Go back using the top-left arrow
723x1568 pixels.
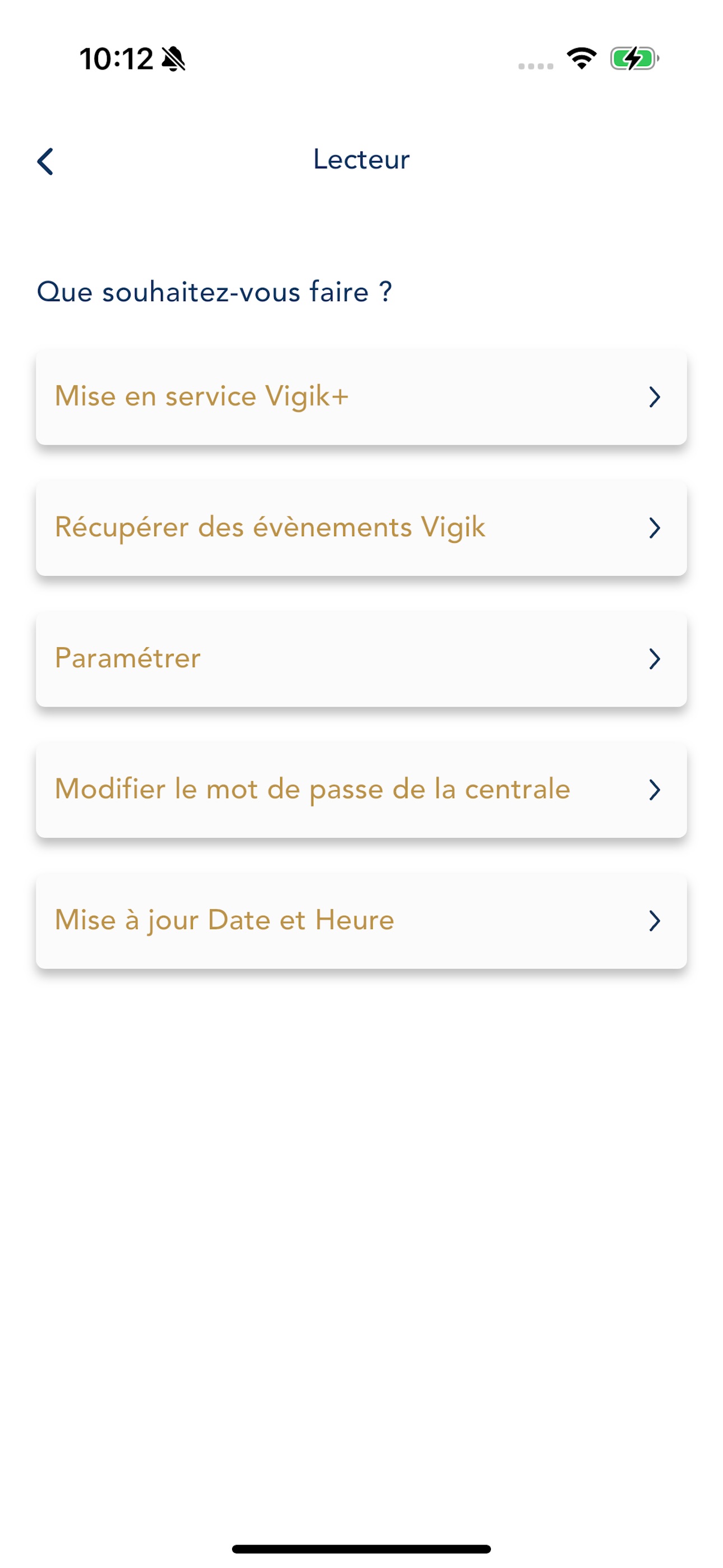pos(45,162)
